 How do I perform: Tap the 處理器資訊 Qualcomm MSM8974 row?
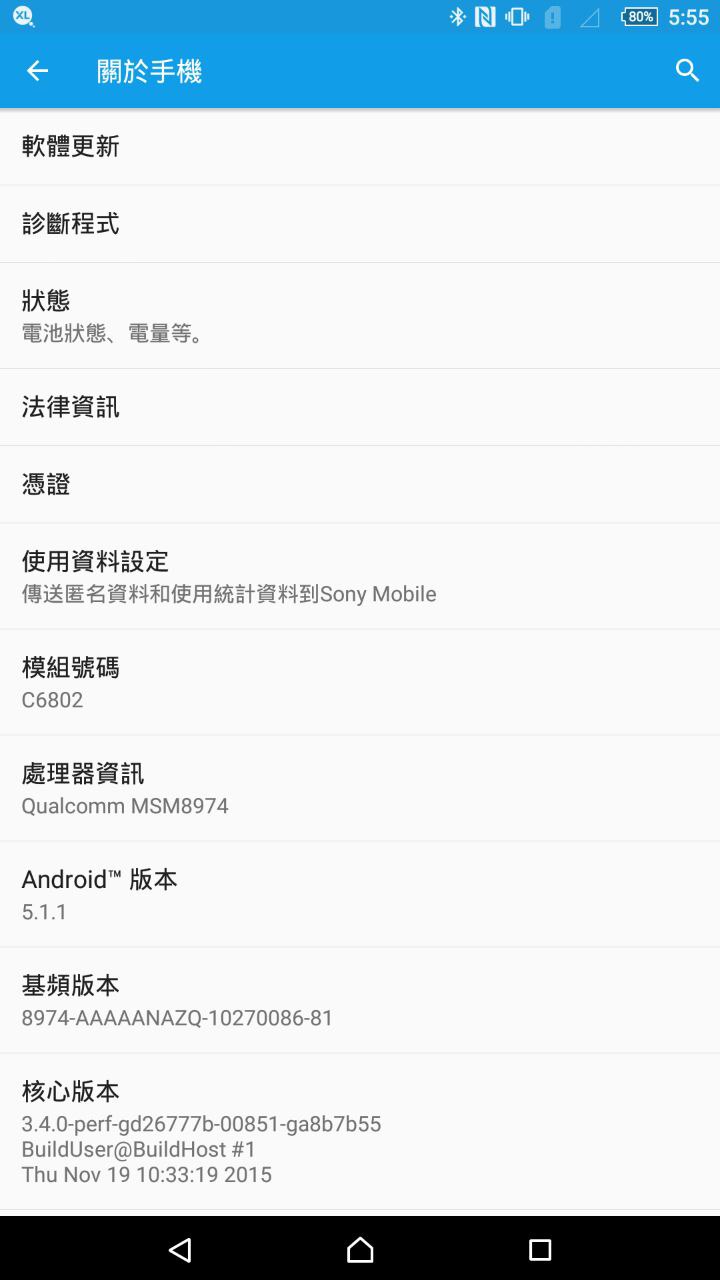pyautogui.click(x=360, y=788)
